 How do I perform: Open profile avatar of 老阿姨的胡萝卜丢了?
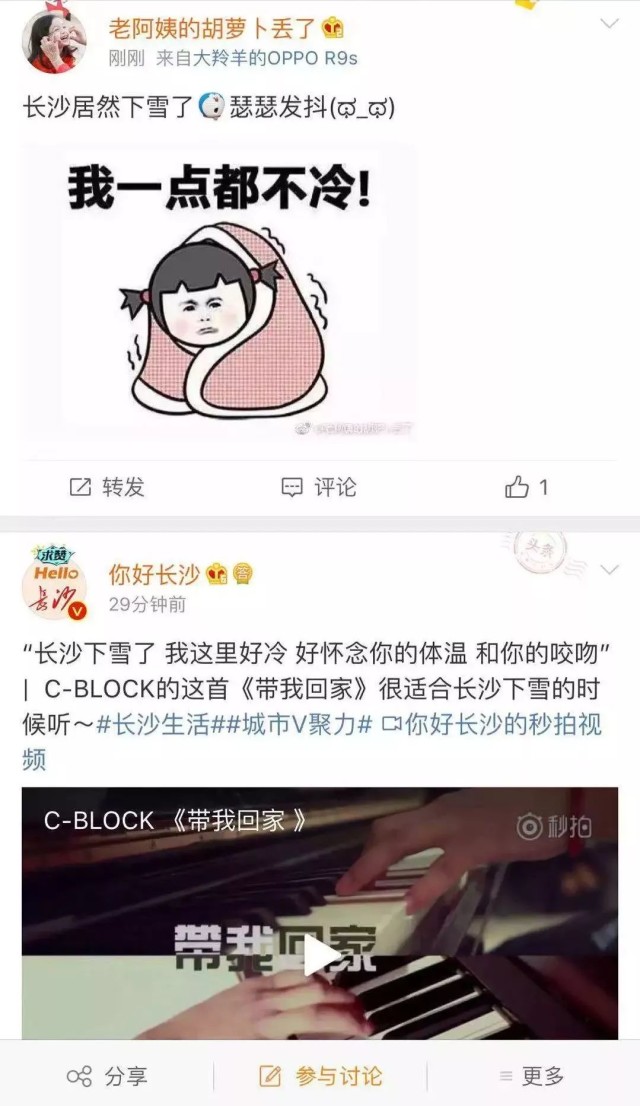(52, 42)
